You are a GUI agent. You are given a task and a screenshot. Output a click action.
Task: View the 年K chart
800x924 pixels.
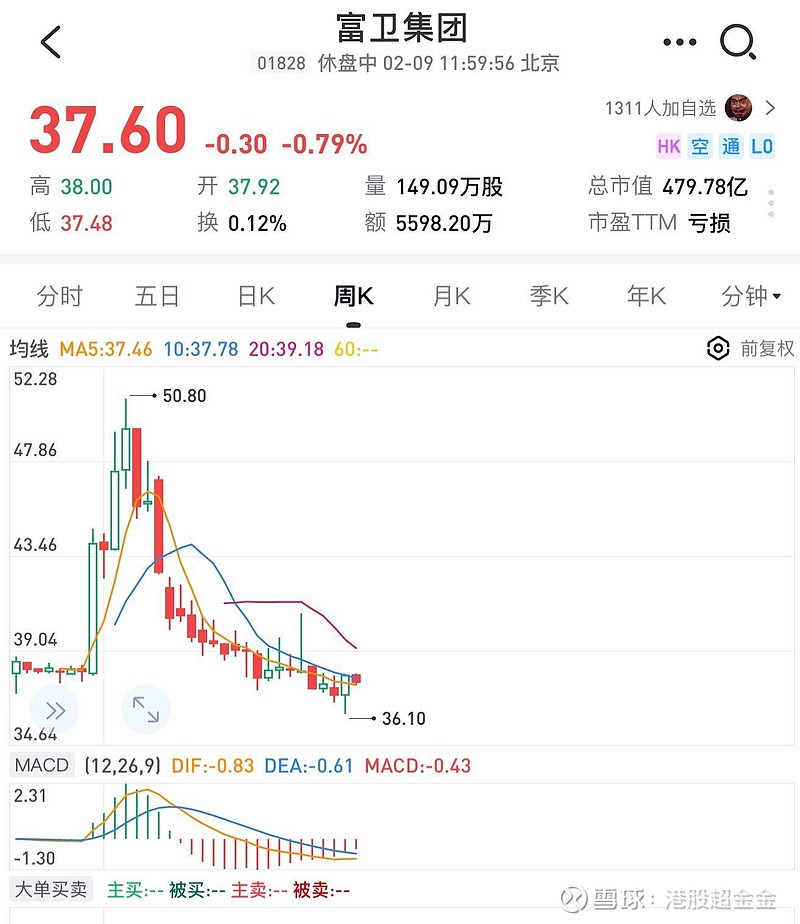[646, 296]
